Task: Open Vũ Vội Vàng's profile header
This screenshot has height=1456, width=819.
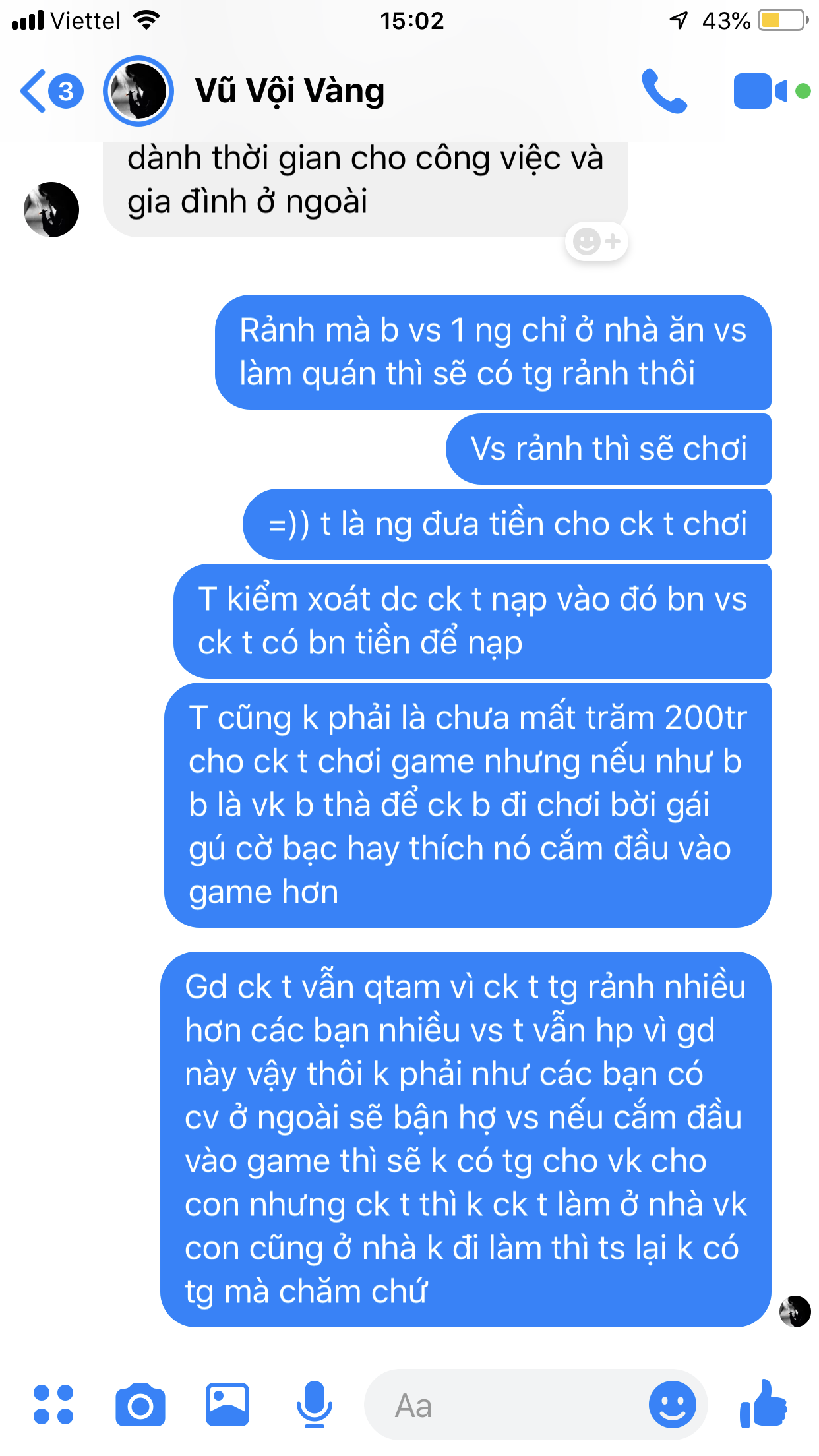Action: [x=289, y=91]
